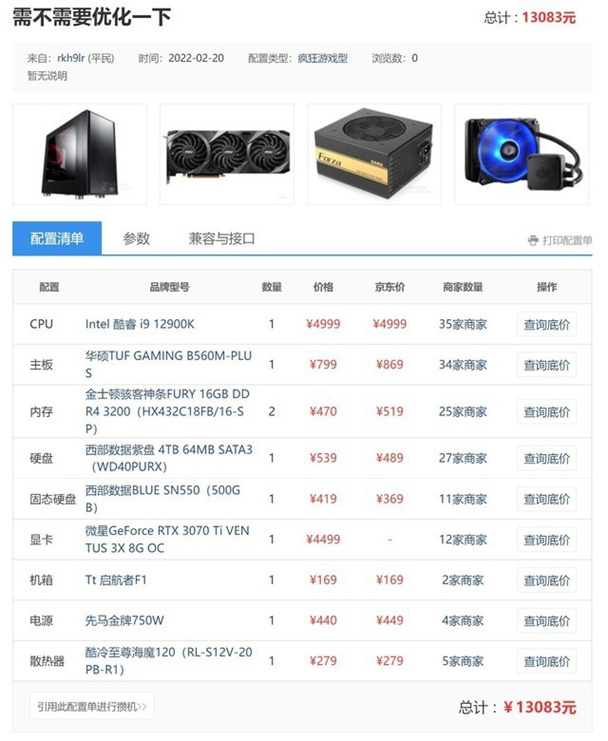
Task: Switch to the 参数 tab
Action: coord(136,239)
